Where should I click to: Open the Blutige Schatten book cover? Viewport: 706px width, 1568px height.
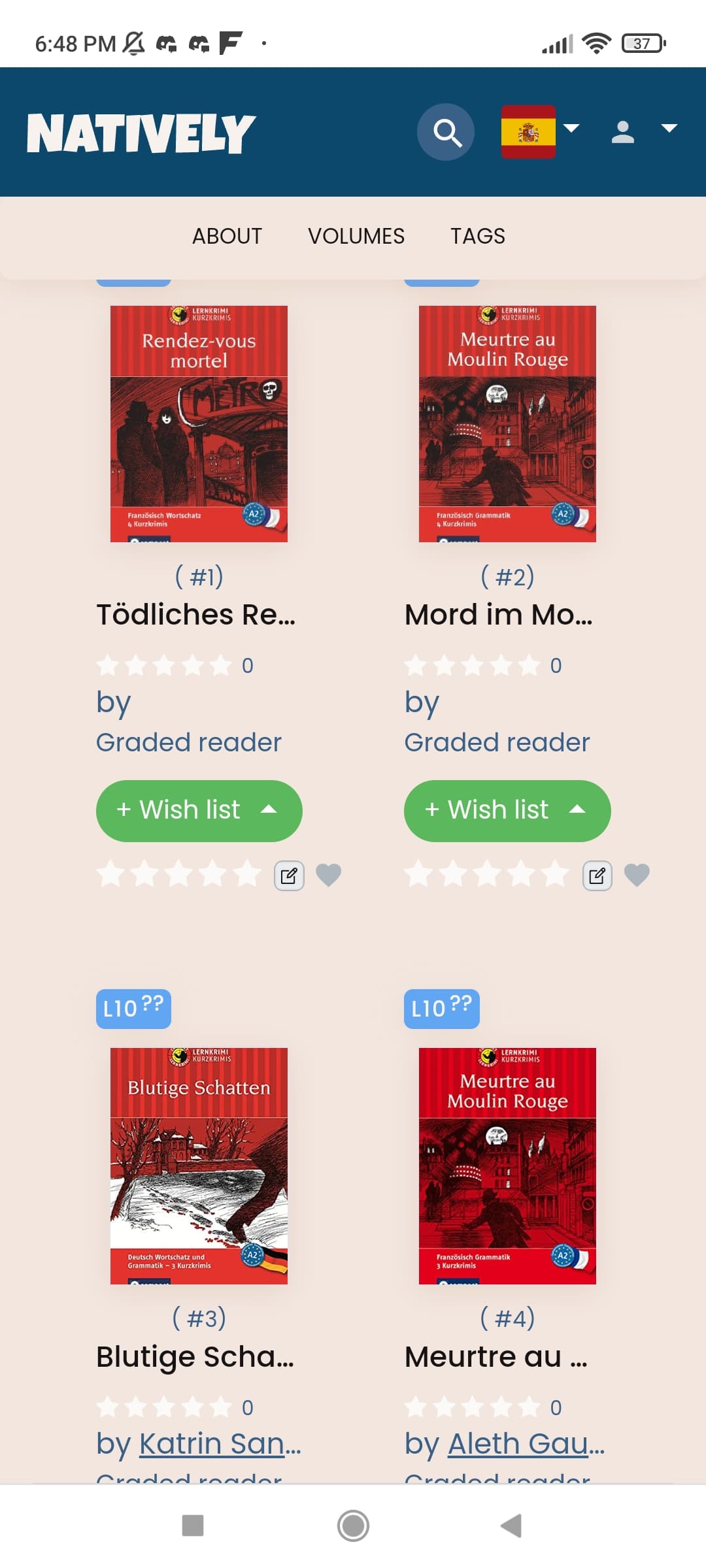coord(199,1166)
